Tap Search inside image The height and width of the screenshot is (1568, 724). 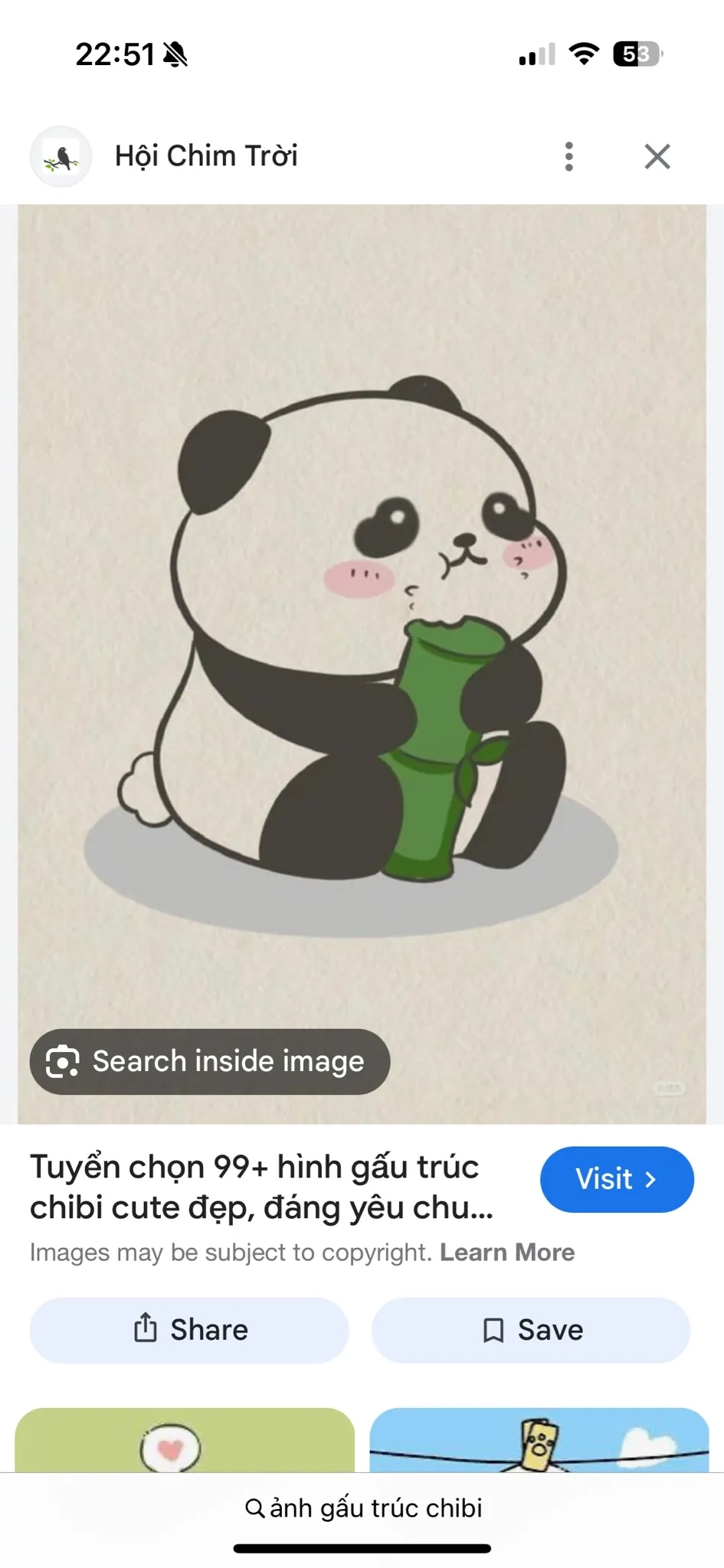(x=210, y=1061)
